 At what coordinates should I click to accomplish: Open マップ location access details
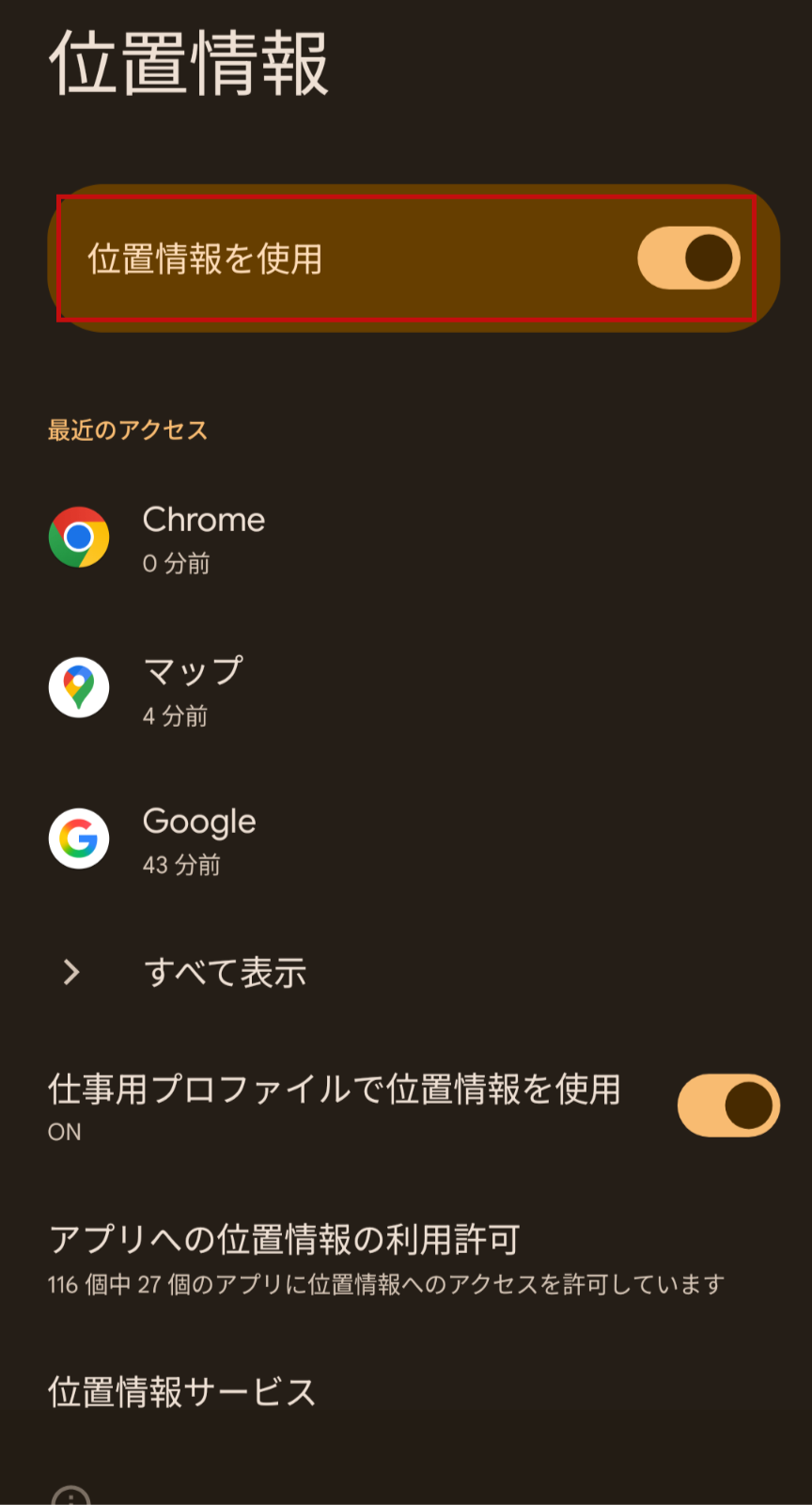193,689
